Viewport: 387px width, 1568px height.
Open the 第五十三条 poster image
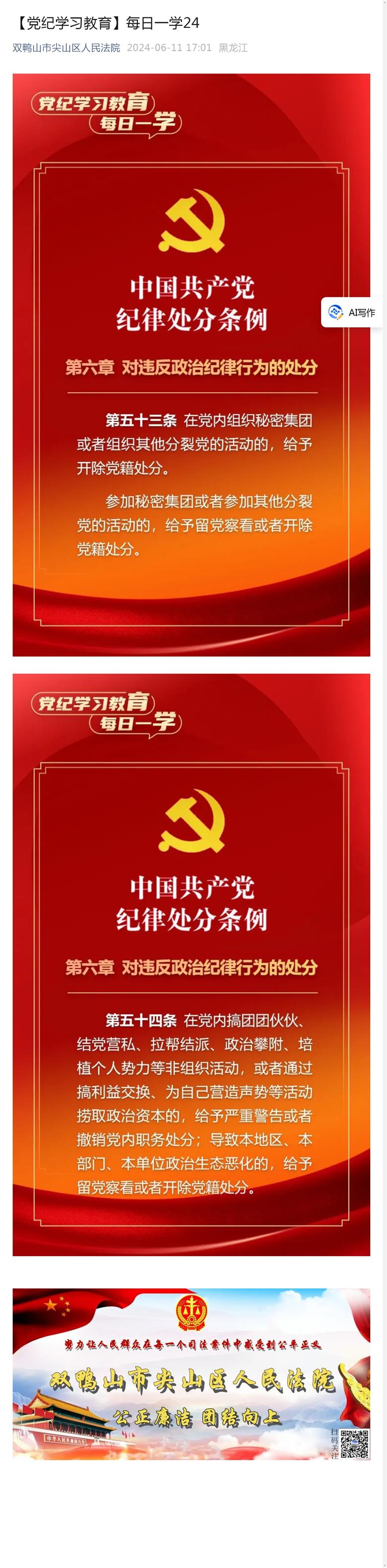(191, 365)
